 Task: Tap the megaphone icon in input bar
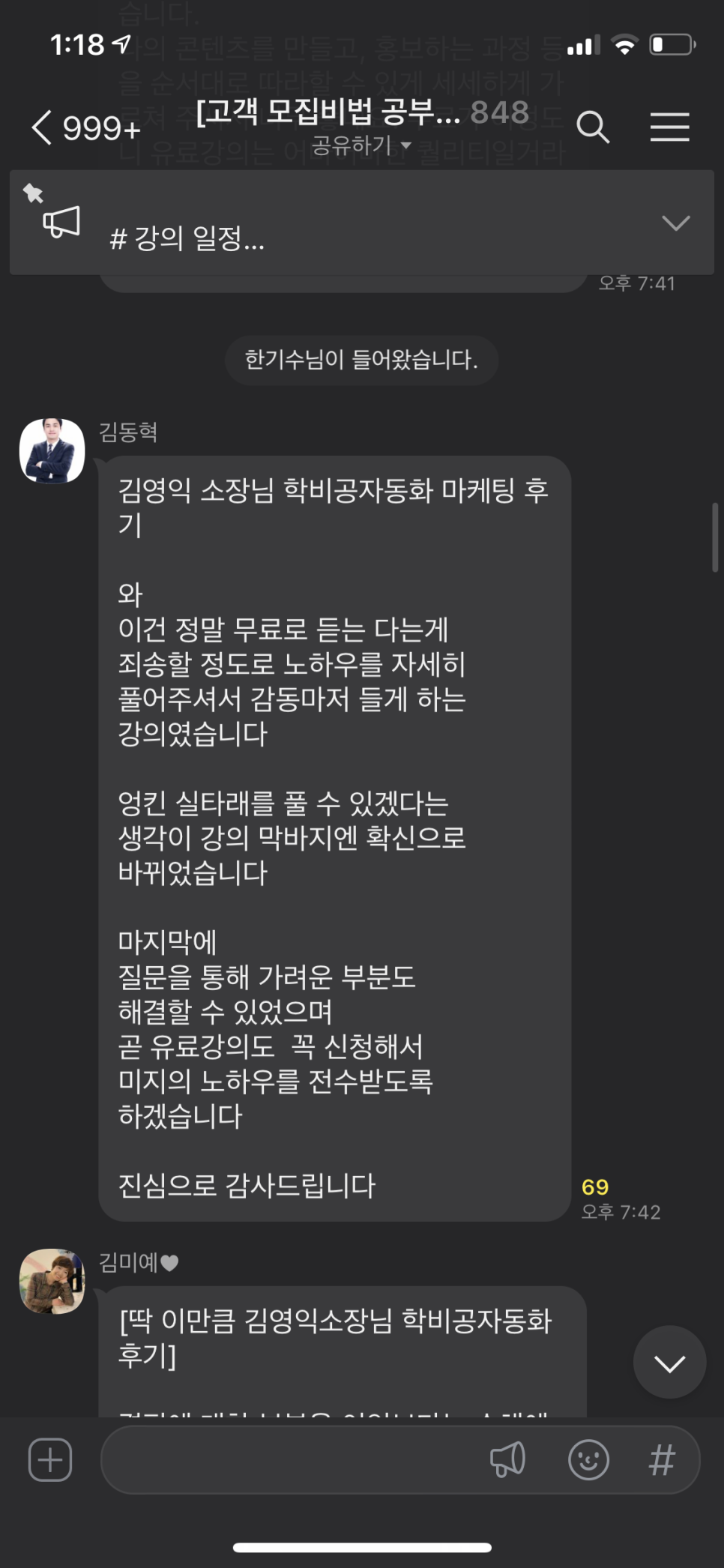[x=507, y=1459]
